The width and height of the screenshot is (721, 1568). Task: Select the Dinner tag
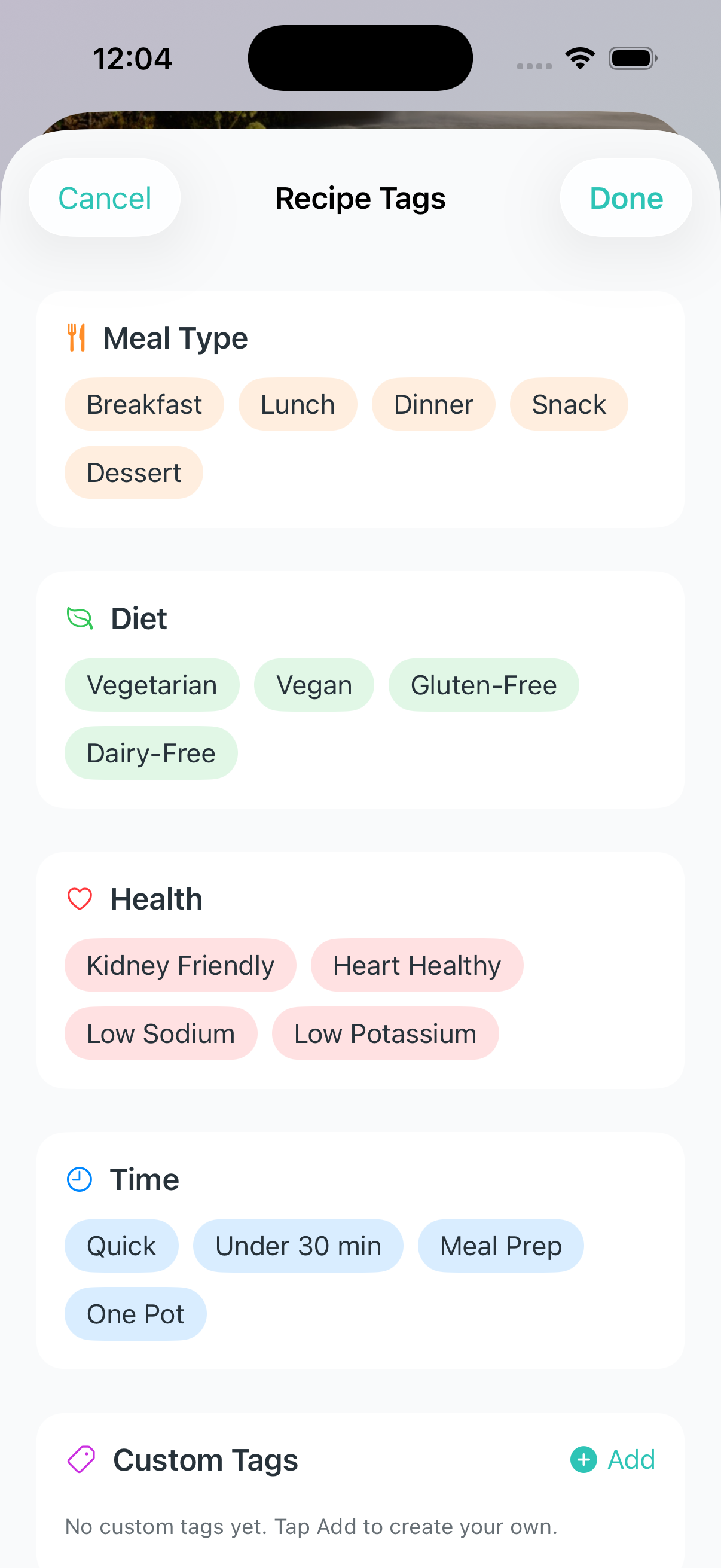(433, 404)
